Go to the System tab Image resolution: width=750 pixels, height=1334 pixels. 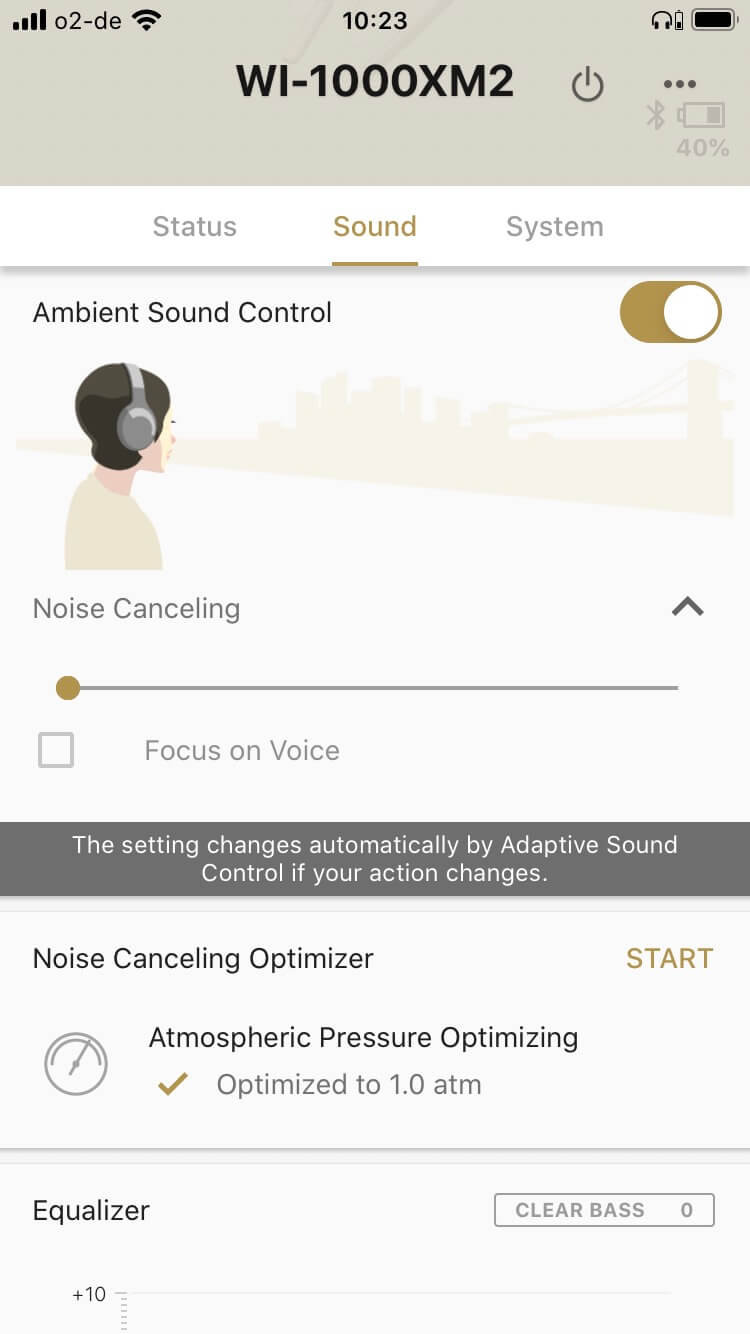coord(554,226)
